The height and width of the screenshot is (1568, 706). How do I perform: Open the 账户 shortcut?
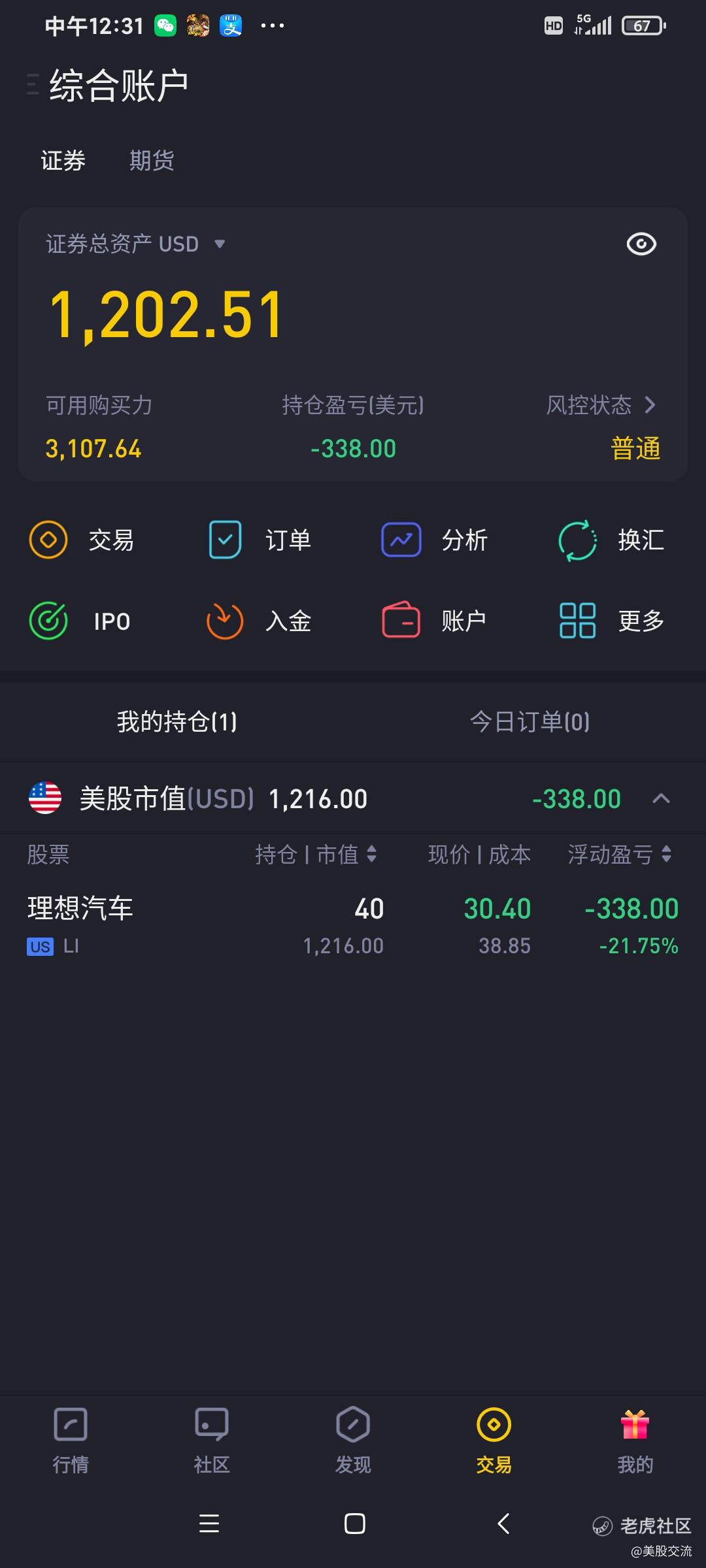pos(435,621)
